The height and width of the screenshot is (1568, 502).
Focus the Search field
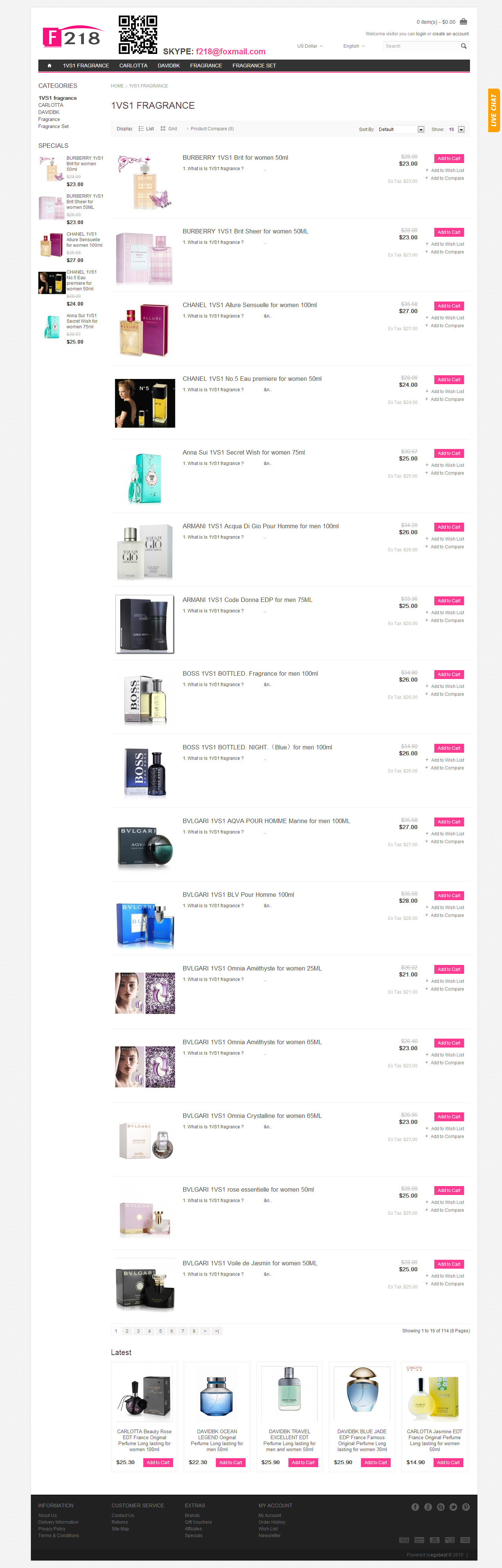tap(422, 46)
